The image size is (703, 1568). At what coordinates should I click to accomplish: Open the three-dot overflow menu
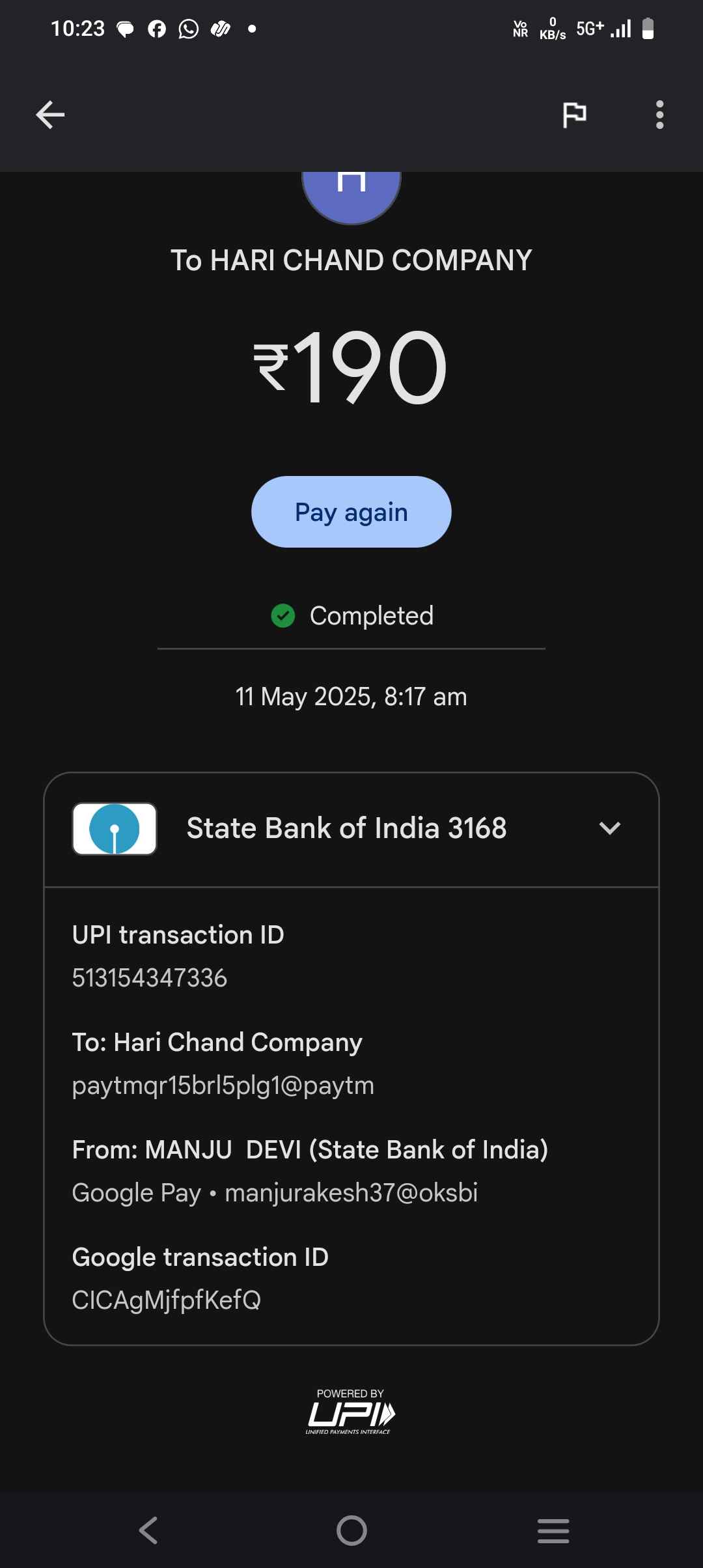(x=659, y=115)
